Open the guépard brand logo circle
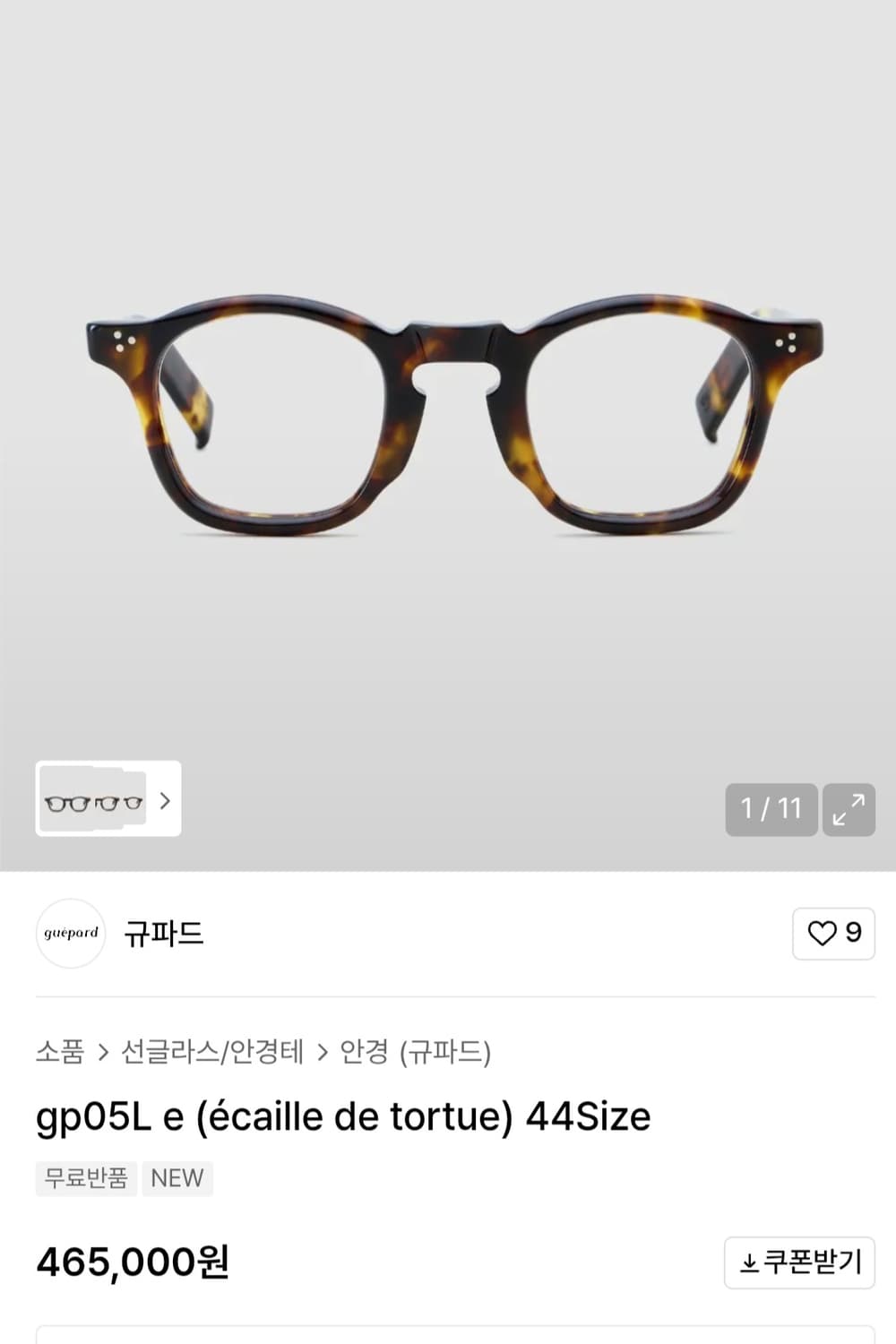The image size is (896, 1344). coord(70,934)
